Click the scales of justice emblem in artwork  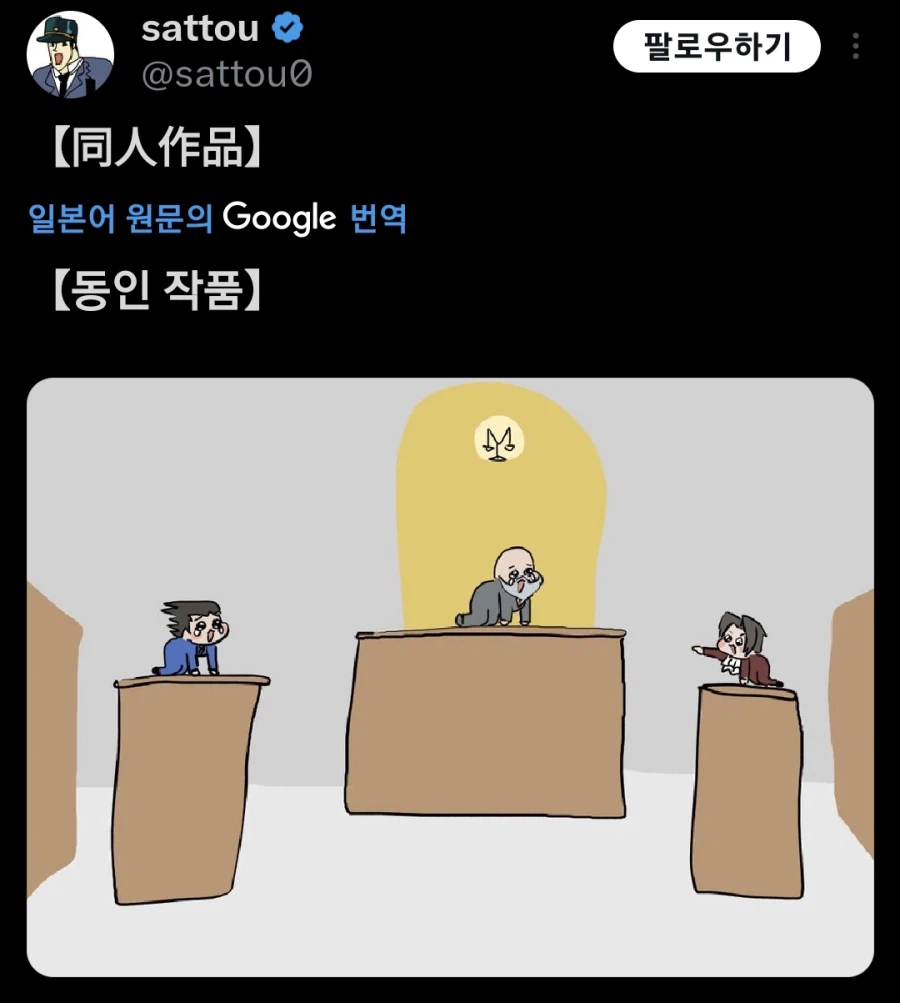pos(500,438)
